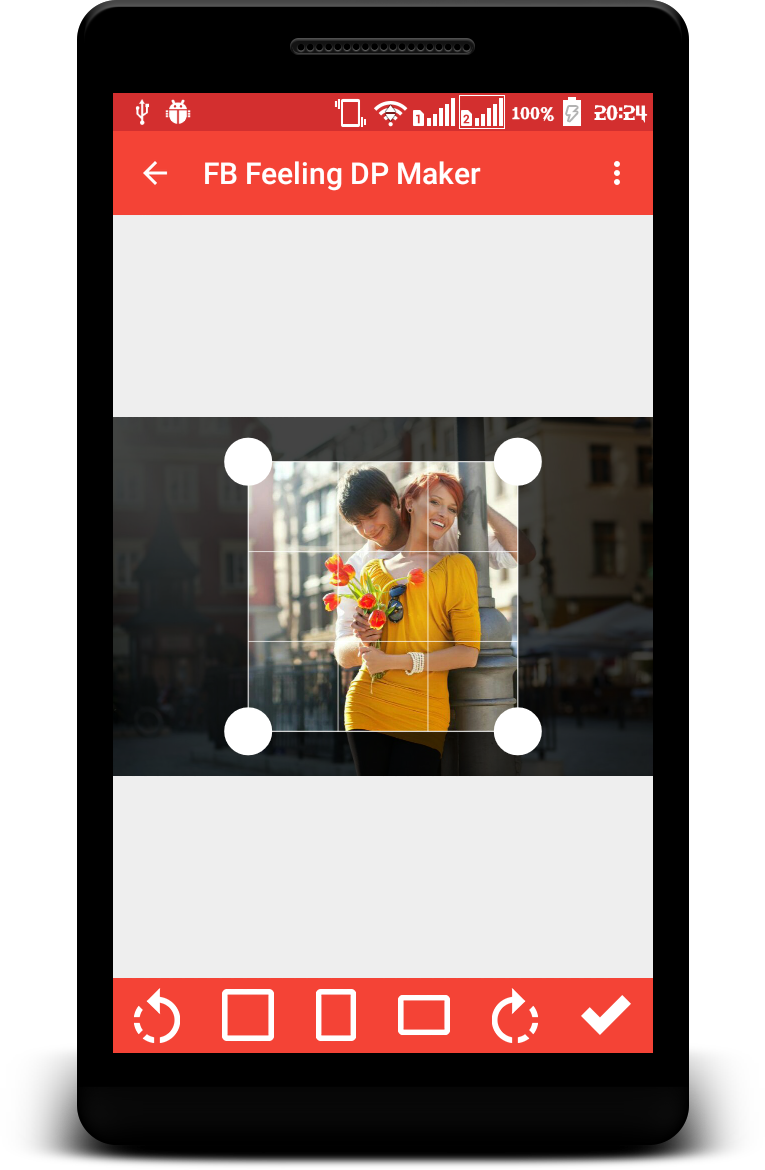Open the overflow menu
Screen dimensions: 765x1170
coord(617,173)
